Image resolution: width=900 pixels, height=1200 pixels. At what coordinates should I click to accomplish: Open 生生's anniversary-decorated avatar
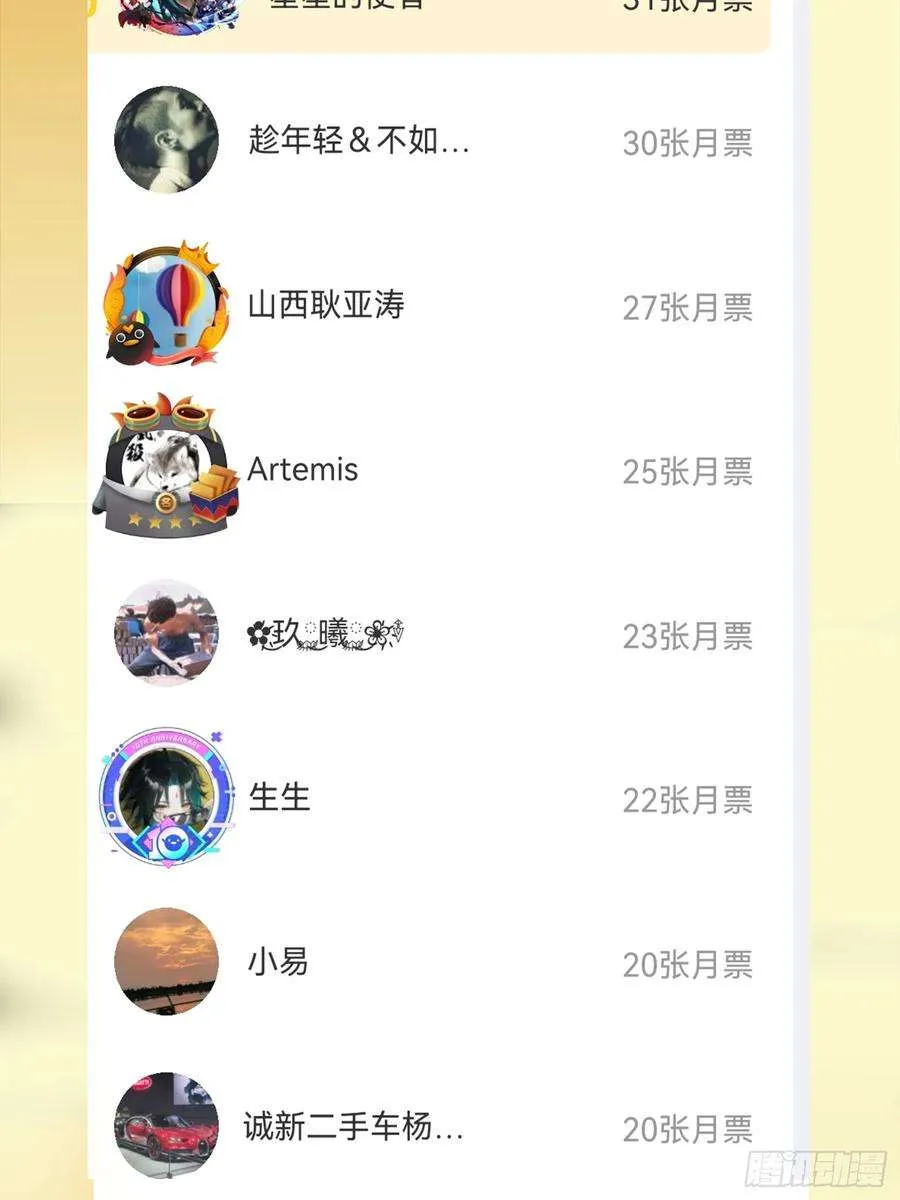[x=165, y=800]
